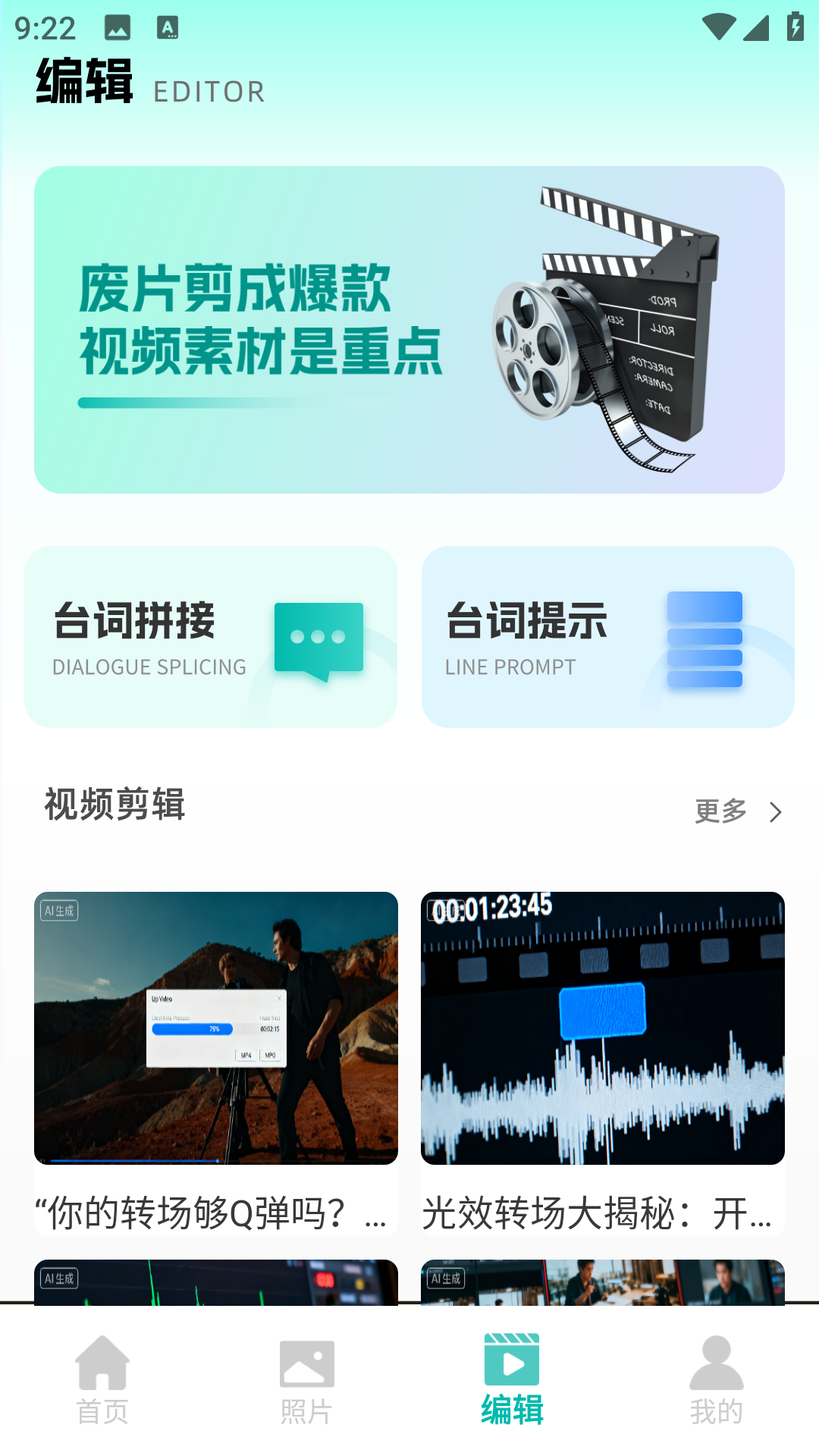The image size is (819, 1456).
Task: Tap the blue list icon on 台词提示 card
Action: pyautogui.click(x=704, y=639)
